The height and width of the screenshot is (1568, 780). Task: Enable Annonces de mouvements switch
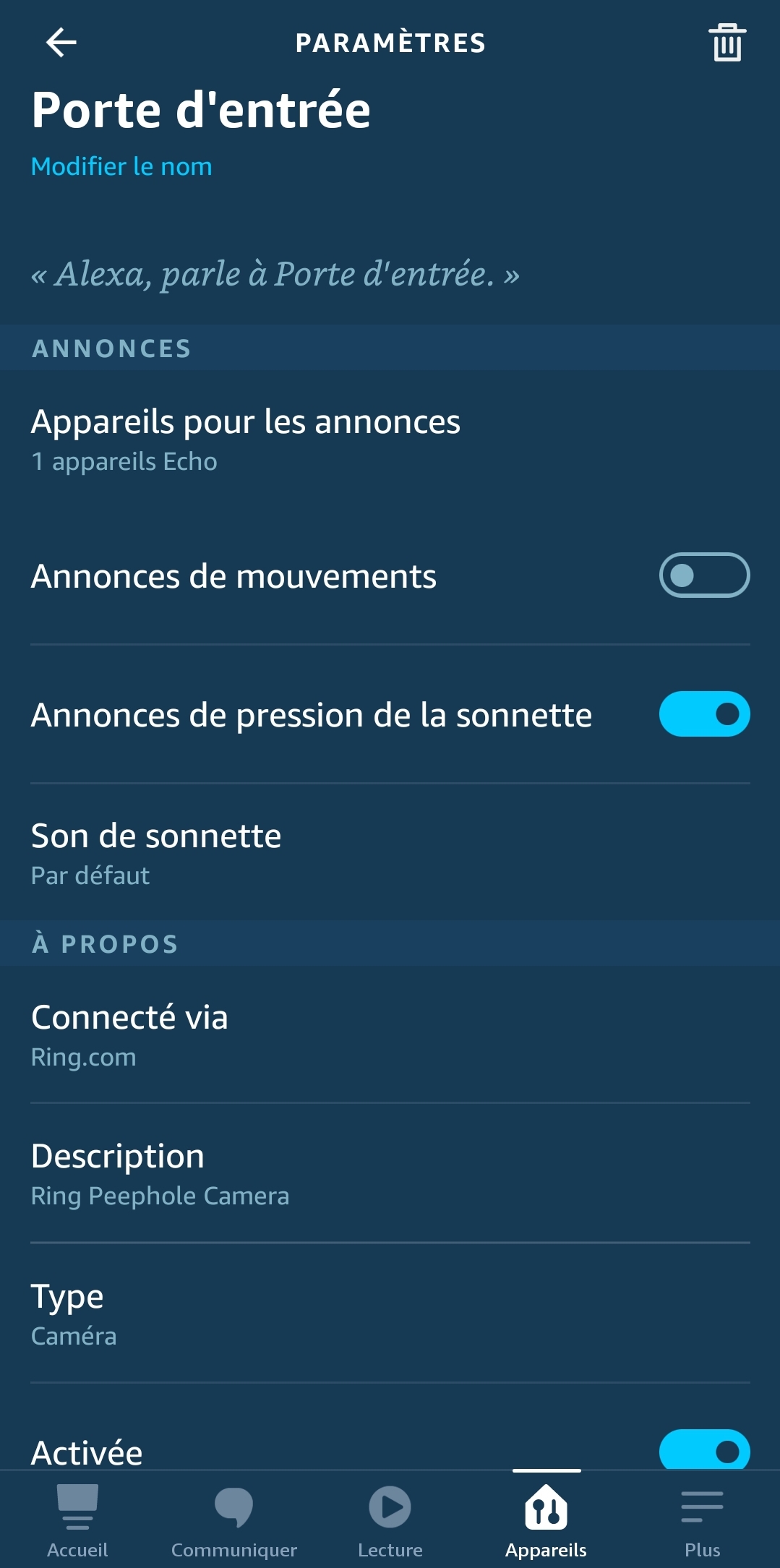pos(704,575)
